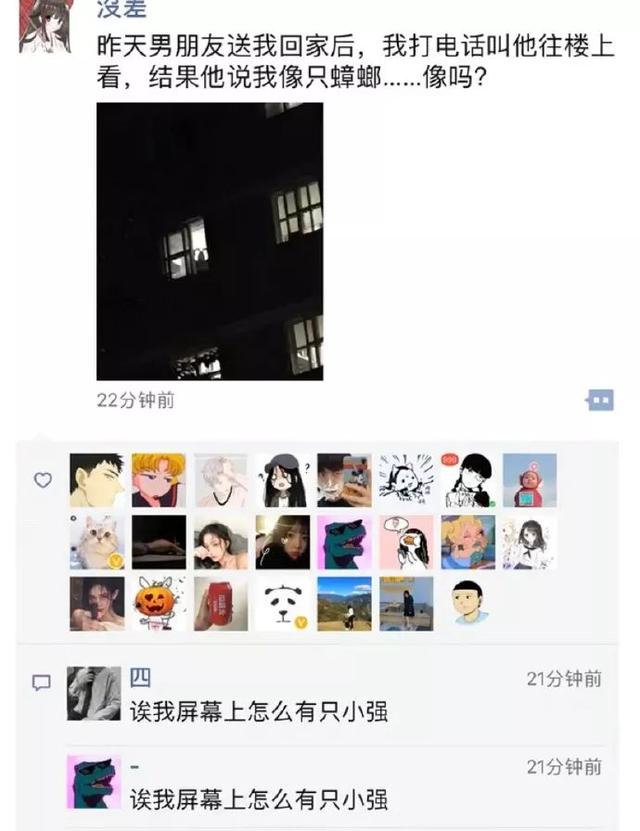Open commenter 四's profile name
Screen dimensions: 640x831
point(141,679)
